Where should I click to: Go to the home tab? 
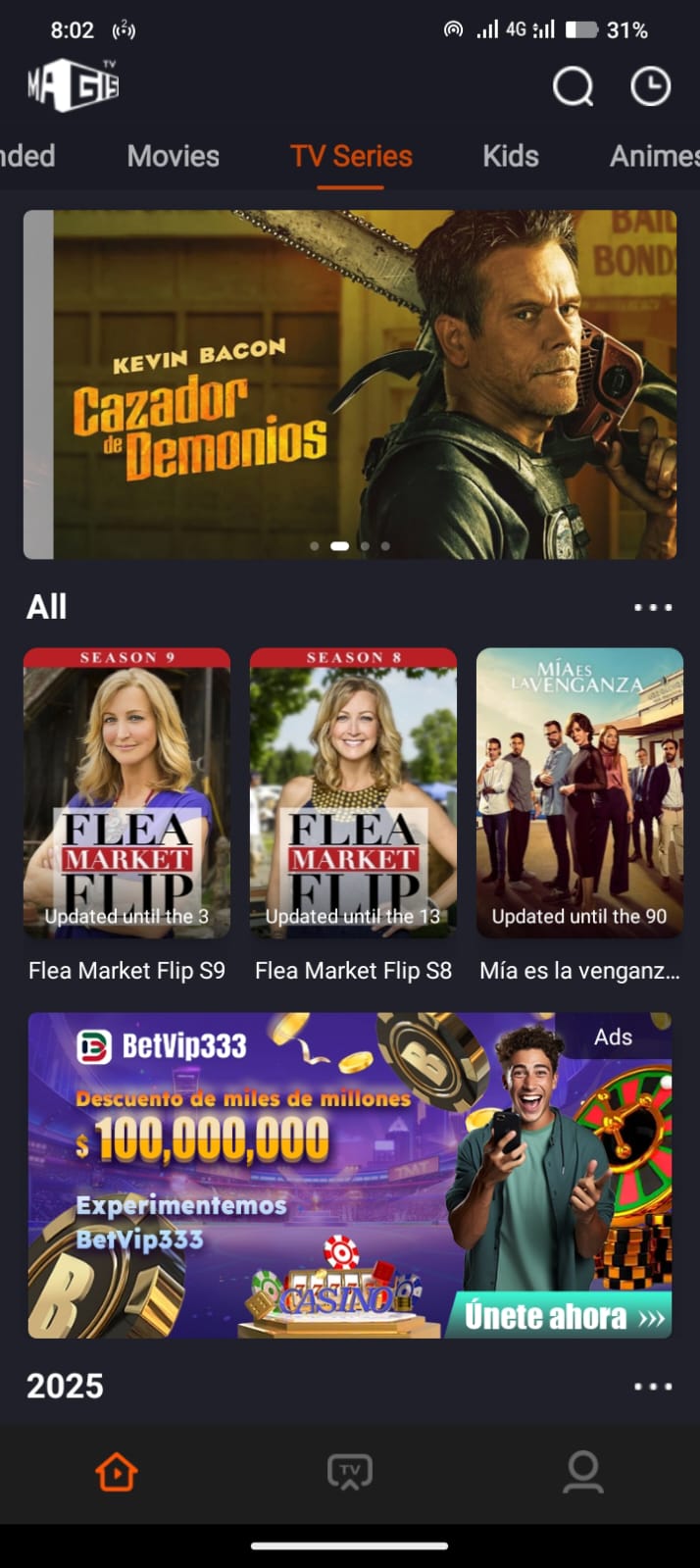pos(117,1472)
